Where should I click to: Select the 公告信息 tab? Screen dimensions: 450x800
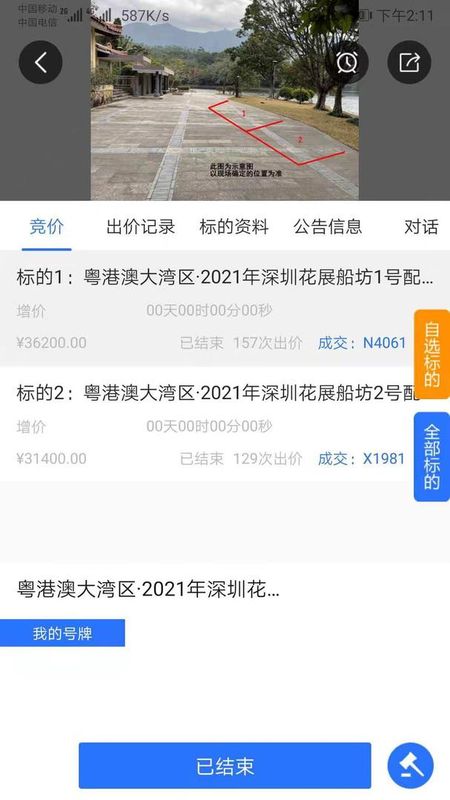click(328, 227)
